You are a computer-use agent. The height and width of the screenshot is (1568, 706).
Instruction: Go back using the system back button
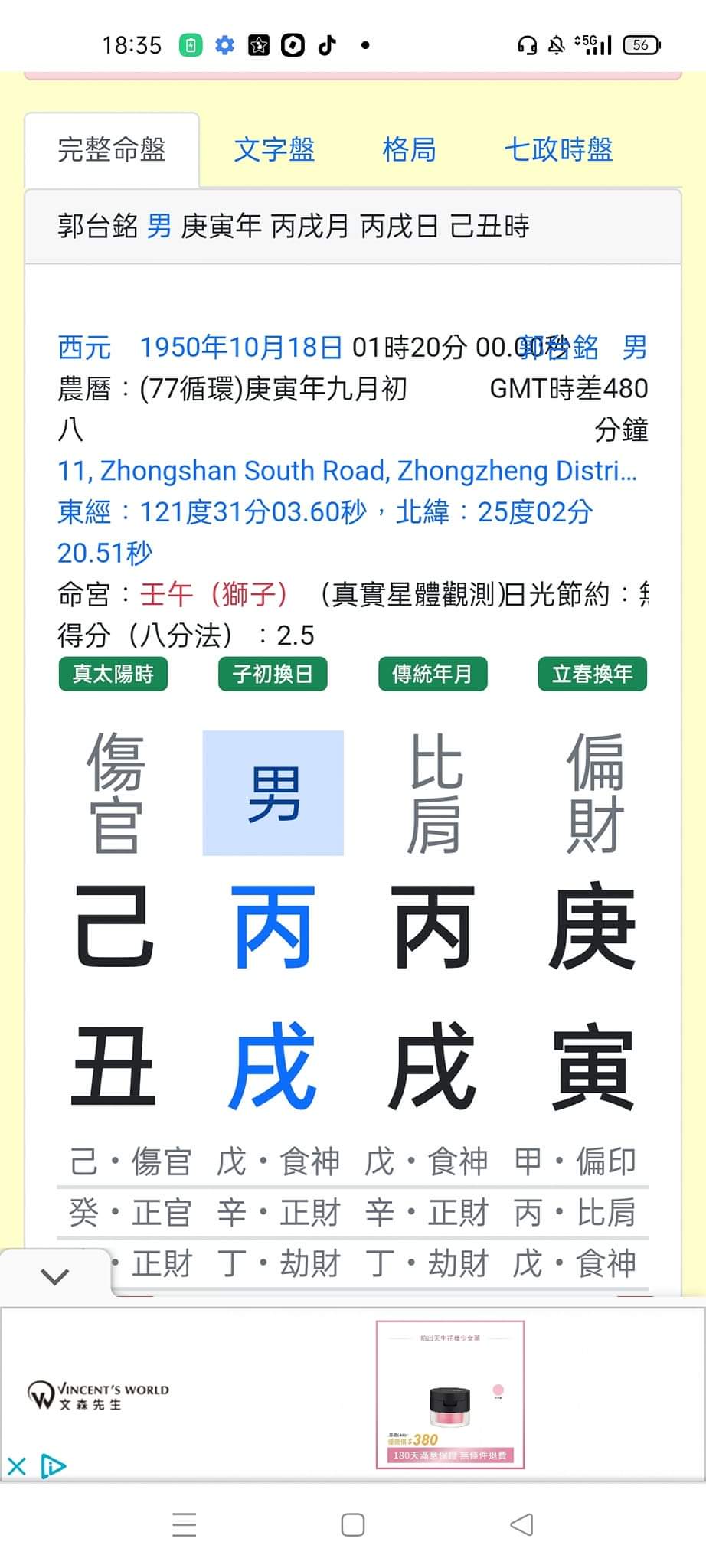tap(521, 1524)
